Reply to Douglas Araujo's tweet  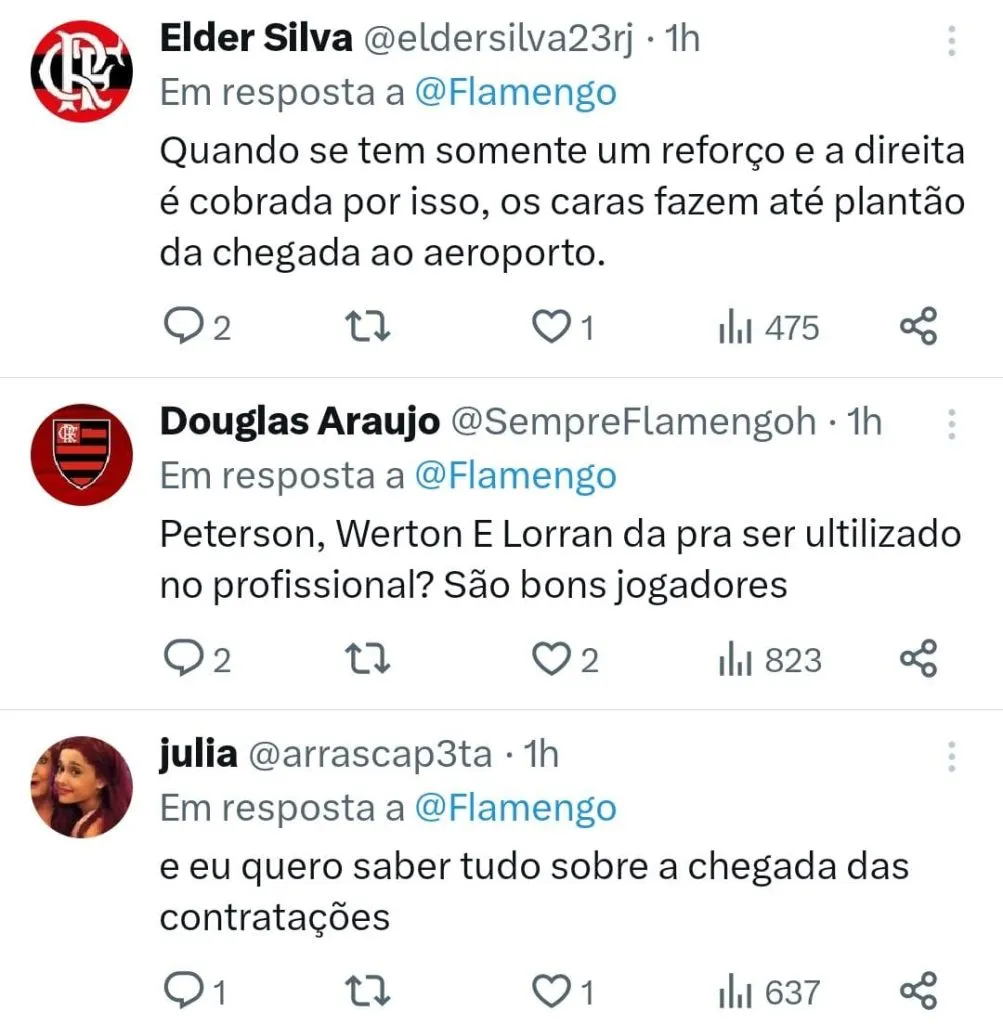point(183,659)
